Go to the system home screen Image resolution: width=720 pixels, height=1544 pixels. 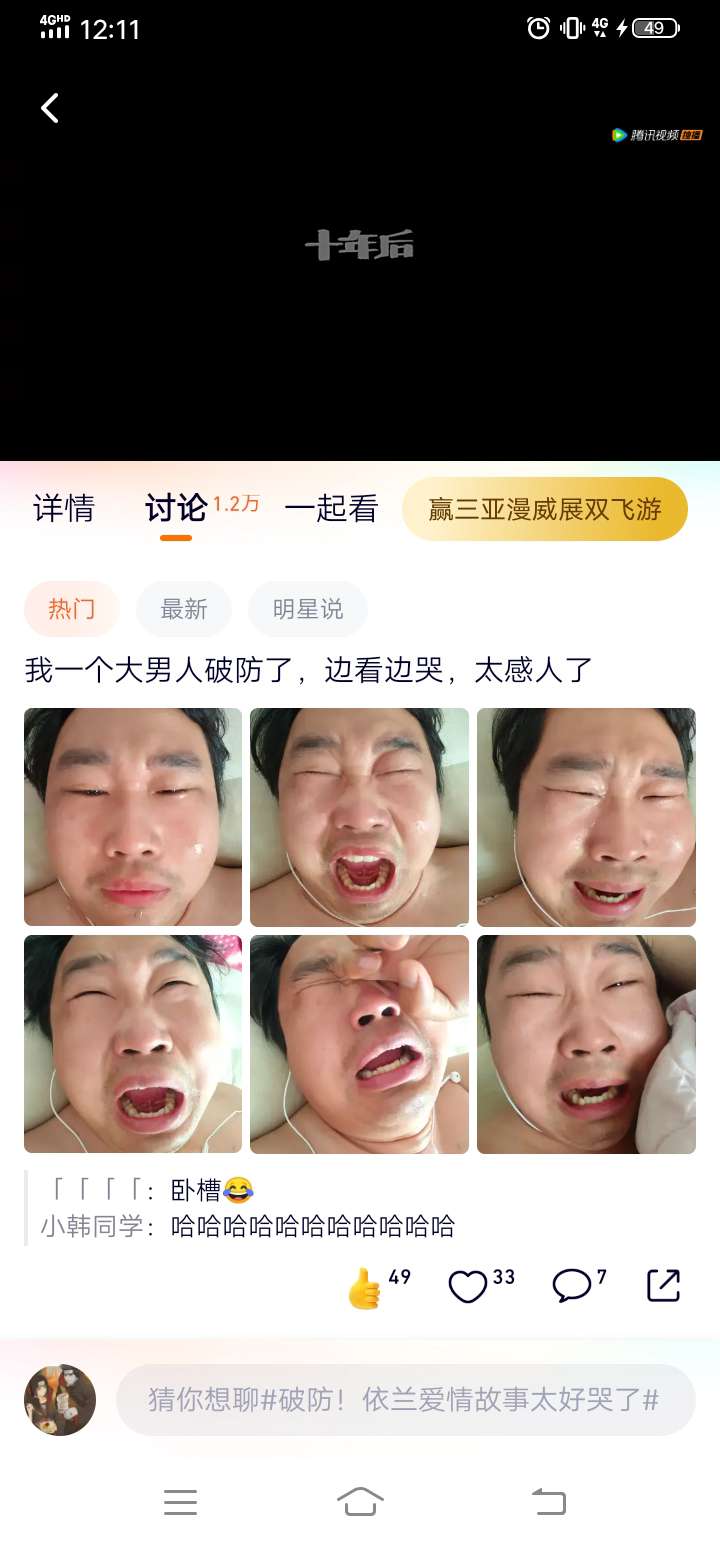click(x=360, y=1501)
